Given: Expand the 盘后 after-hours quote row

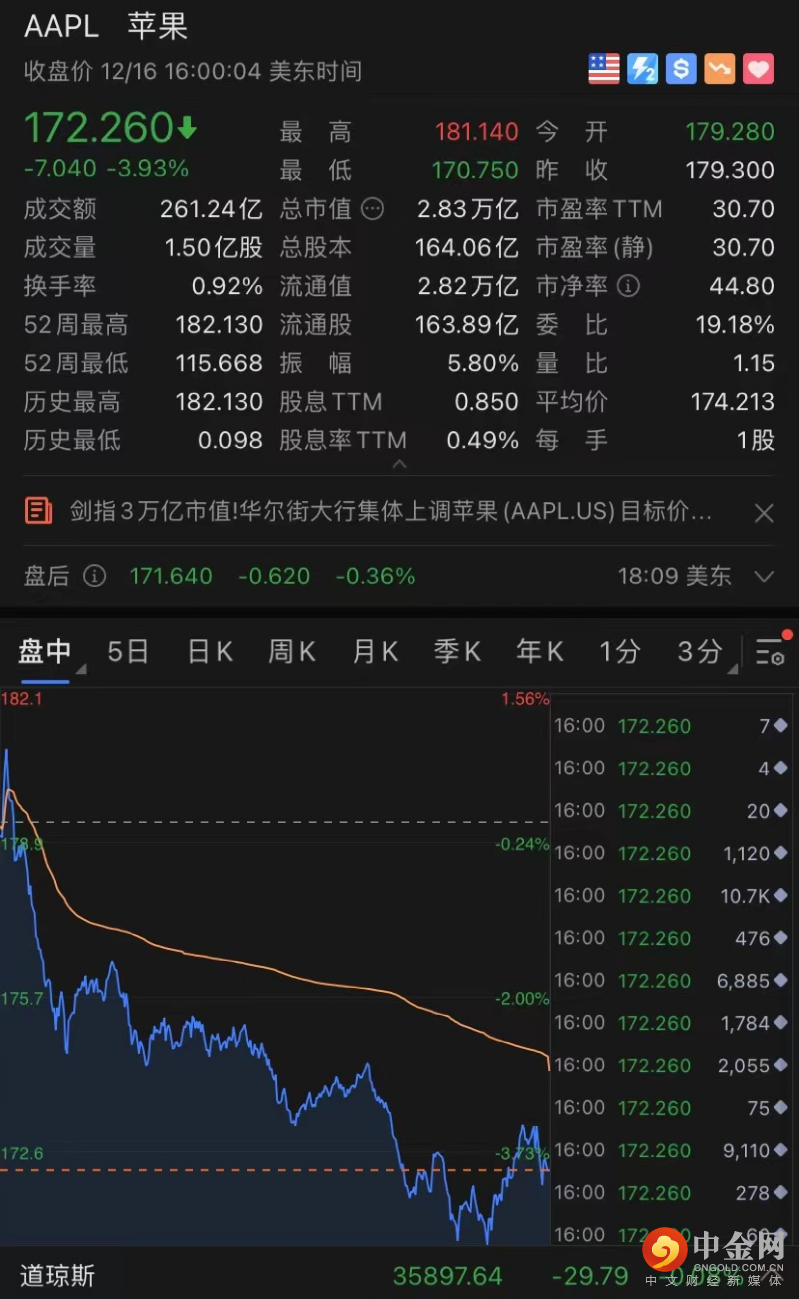Looking at the screenshot, I should coord(764,576).
